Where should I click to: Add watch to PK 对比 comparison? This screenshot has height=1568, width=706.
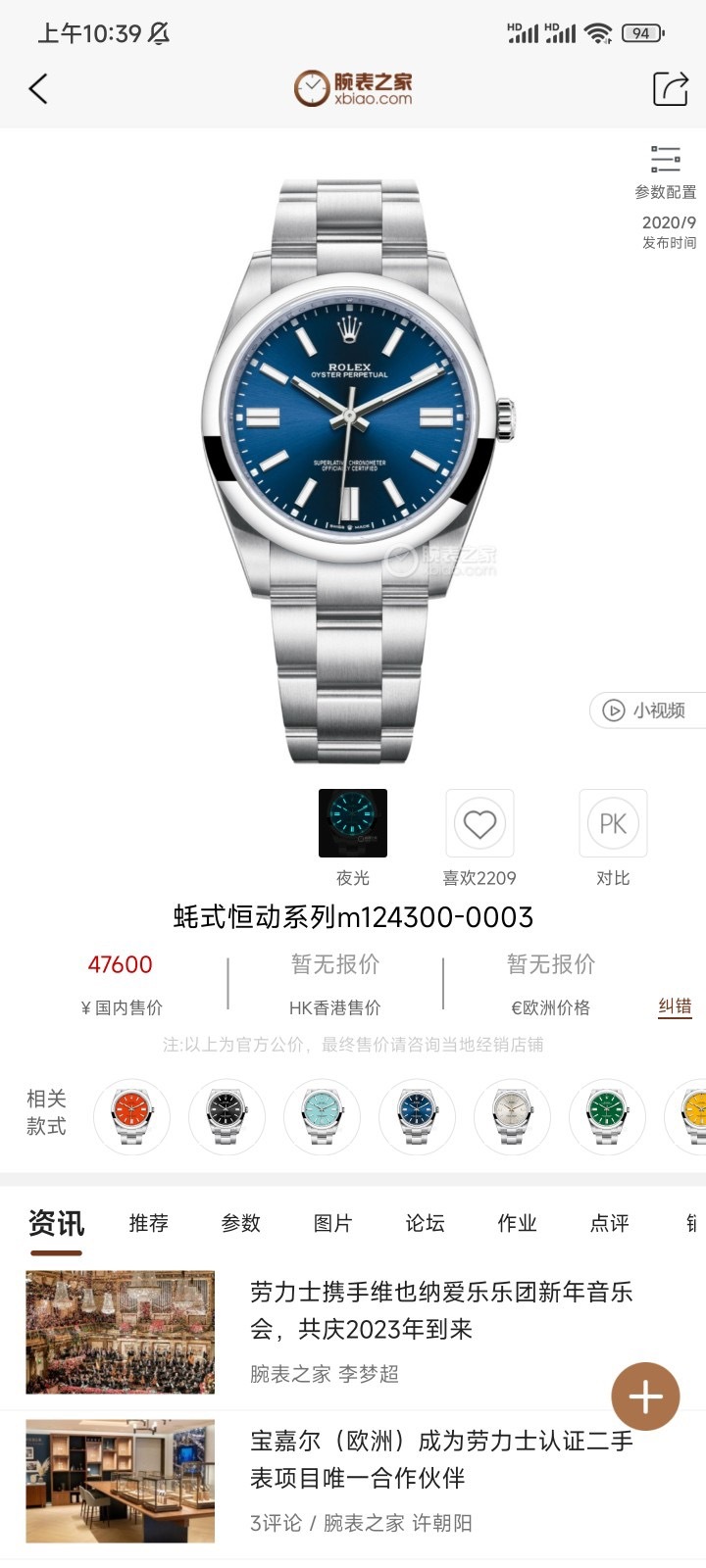point(613,824)
